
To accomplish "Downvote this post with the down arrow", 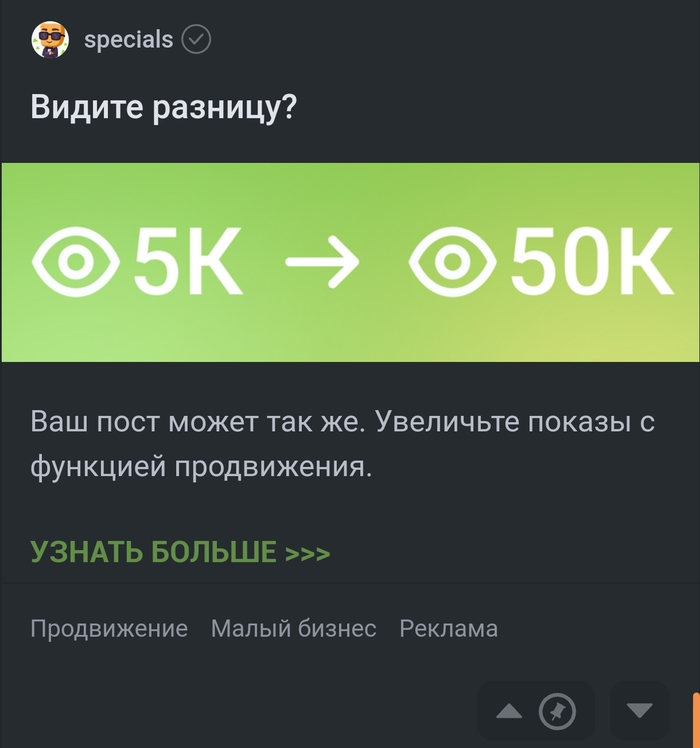I will [x=639, y=711].
